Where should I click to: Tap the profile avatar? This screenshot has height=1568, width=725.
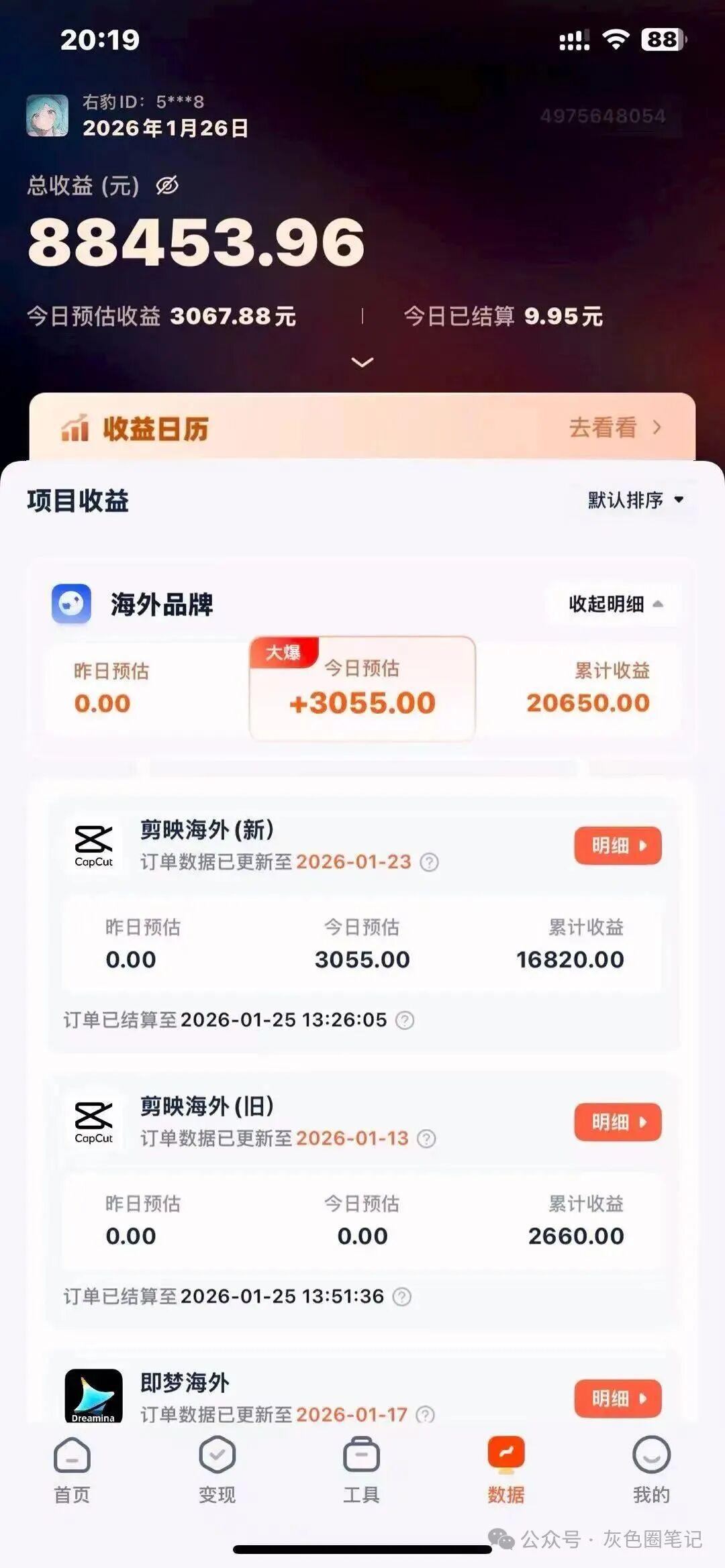point(47,115)
